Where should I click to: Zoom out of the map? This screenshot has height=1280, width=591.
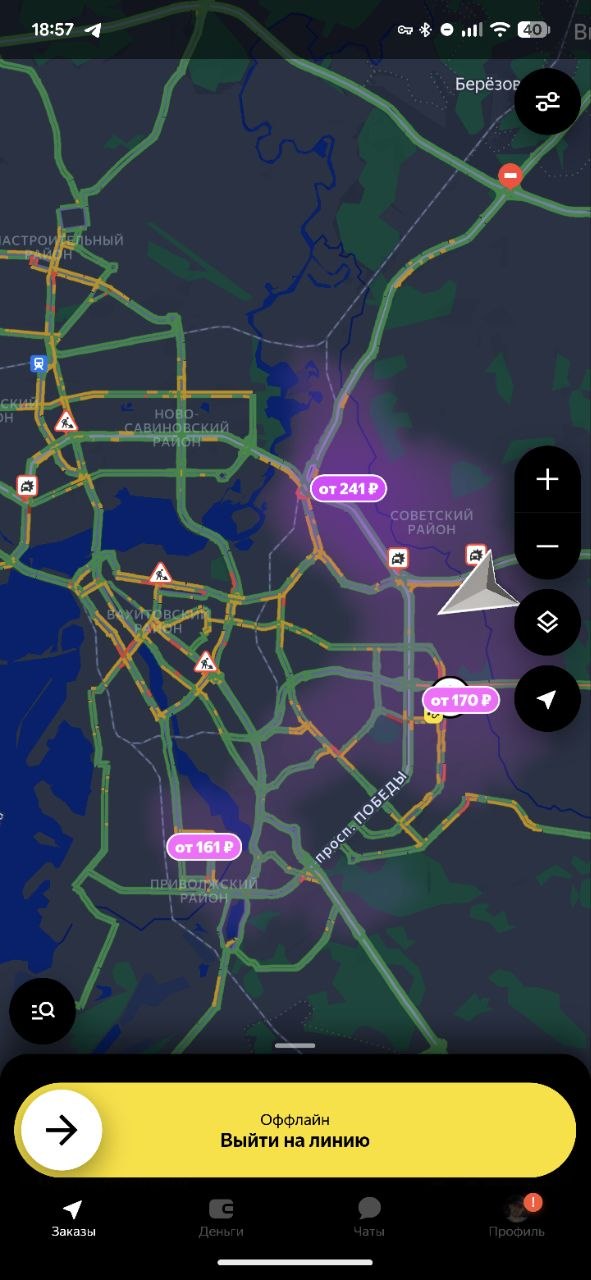(x=547, y=546)
